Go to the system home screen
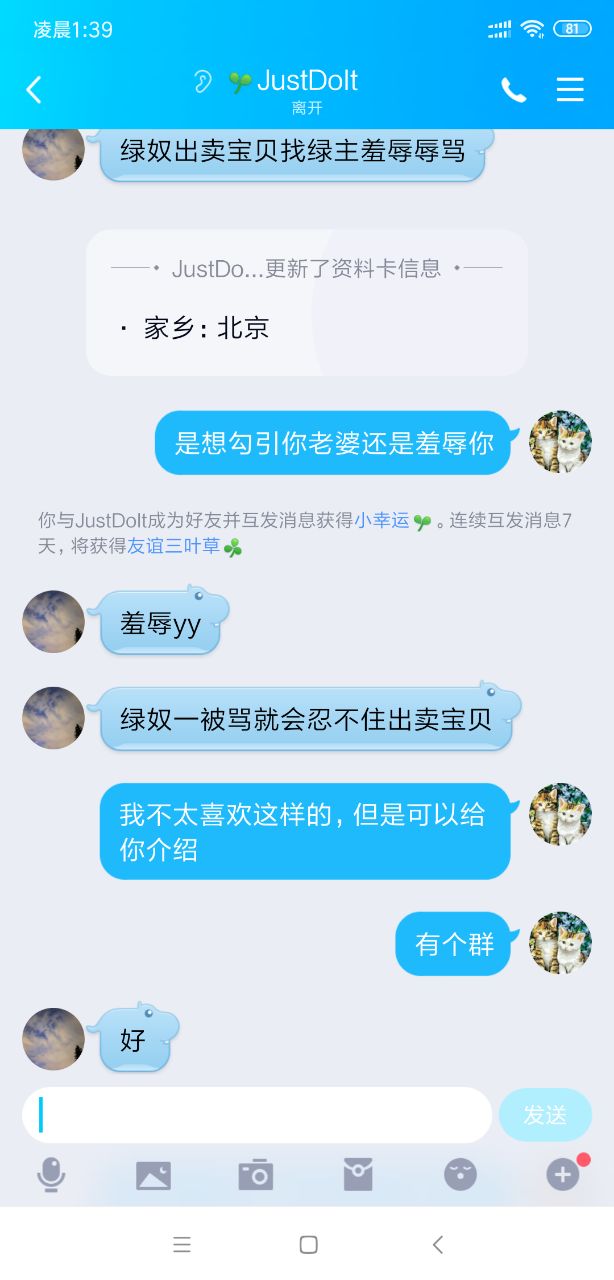This screenshot has width=614, height=1280. pyautogui.click(x=308, y=1244)
